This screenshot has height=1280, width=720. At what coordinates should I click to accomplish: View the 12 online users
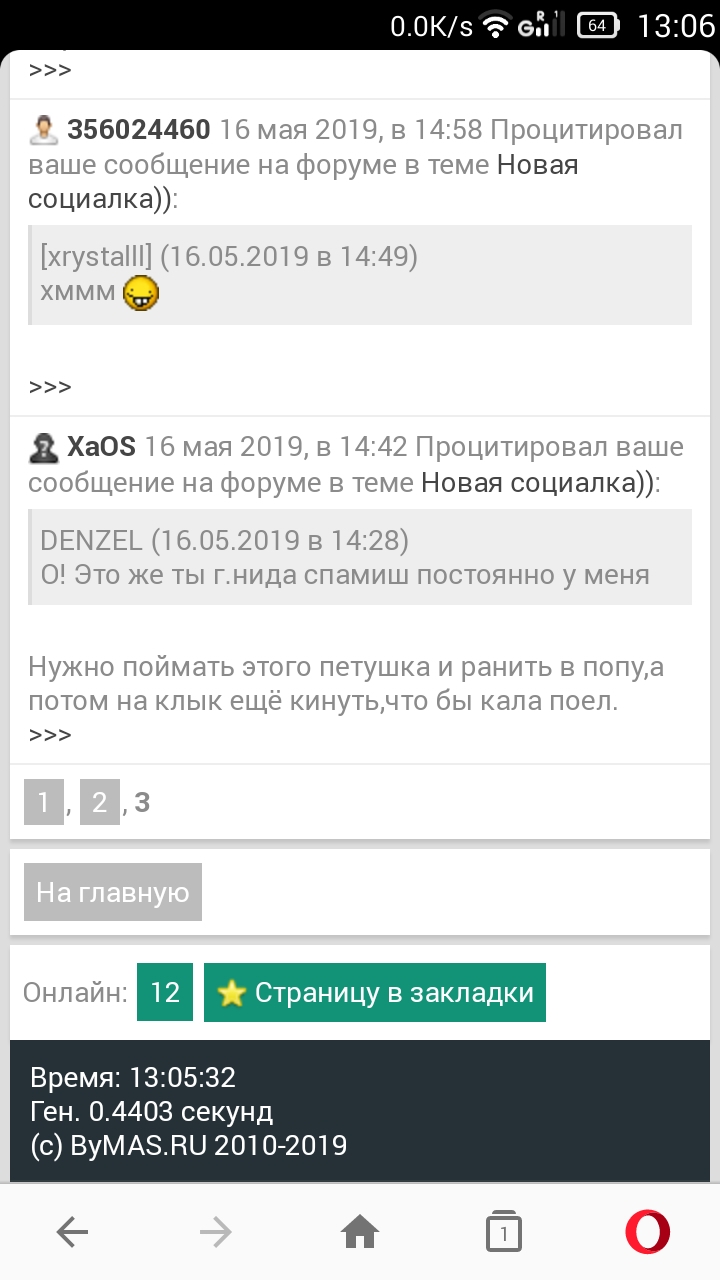[x=164, y=992]
